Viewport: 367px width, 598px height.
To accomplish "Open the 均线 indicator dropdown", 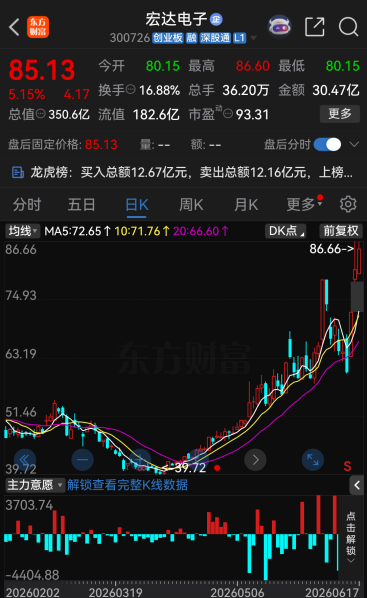I will tap(23, 231).
